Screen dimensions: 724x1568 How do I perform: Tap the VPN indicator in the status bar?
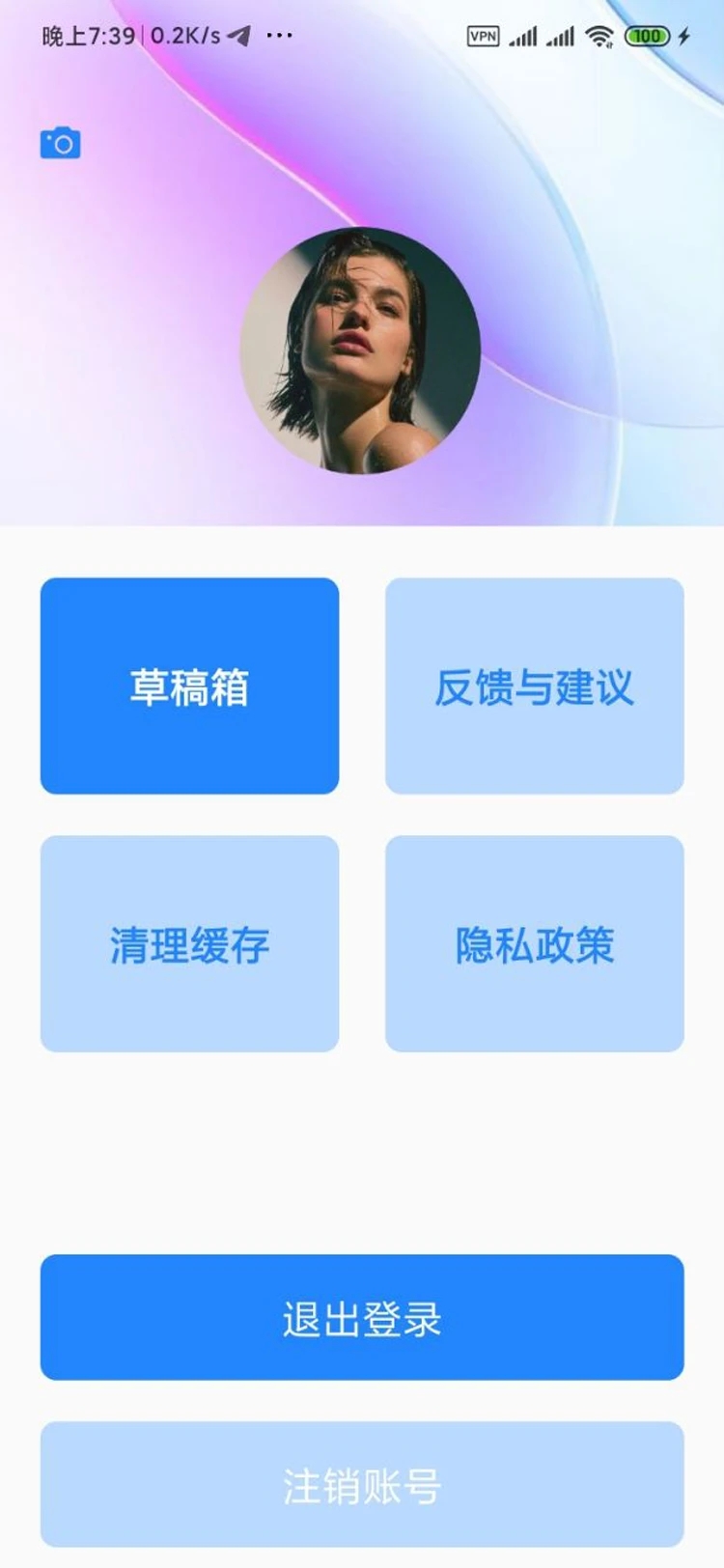tap(483, 36)
